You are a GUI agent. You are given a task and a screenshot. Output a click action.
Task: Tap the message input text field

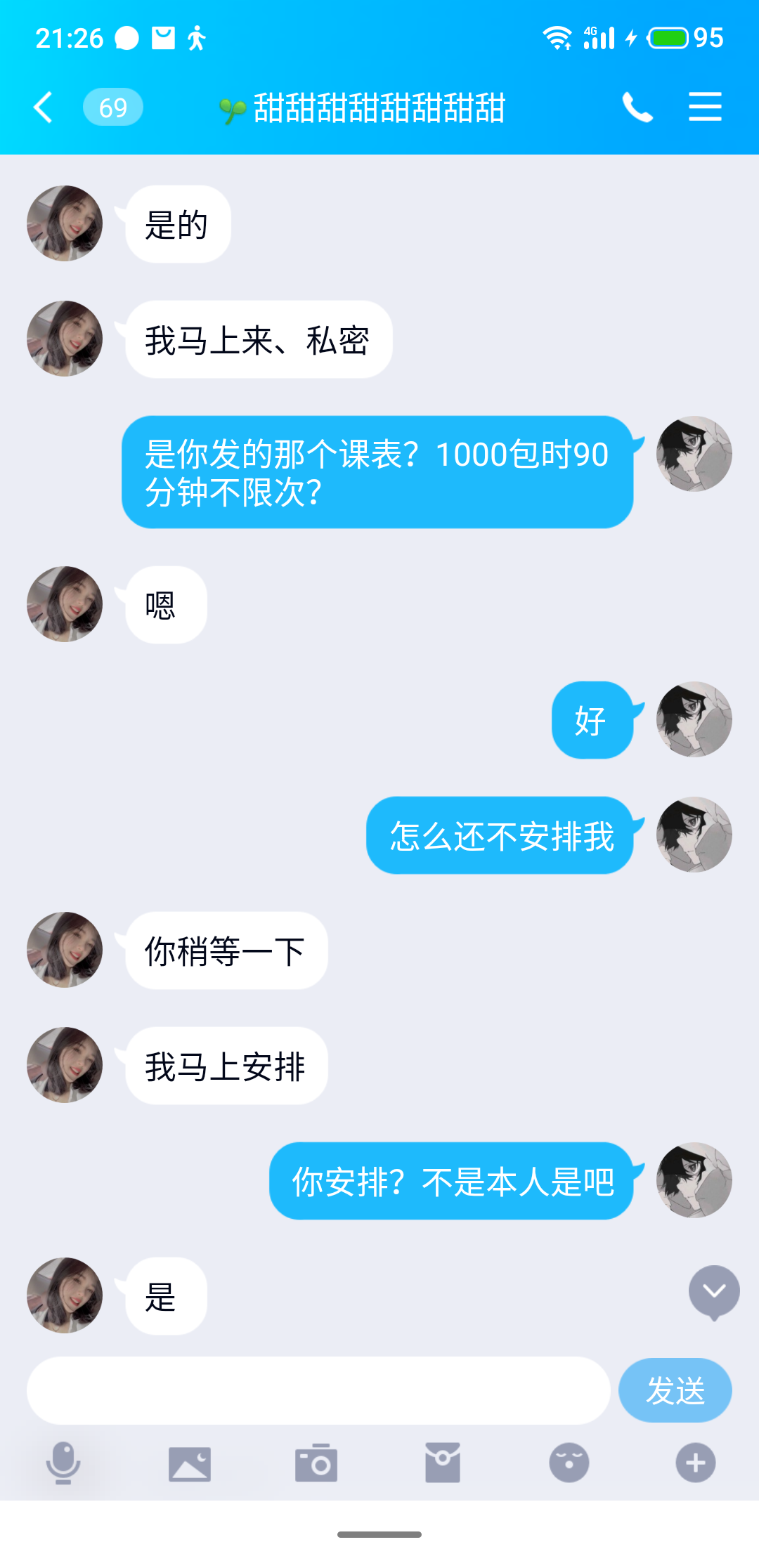click(x=316, y=1390)
